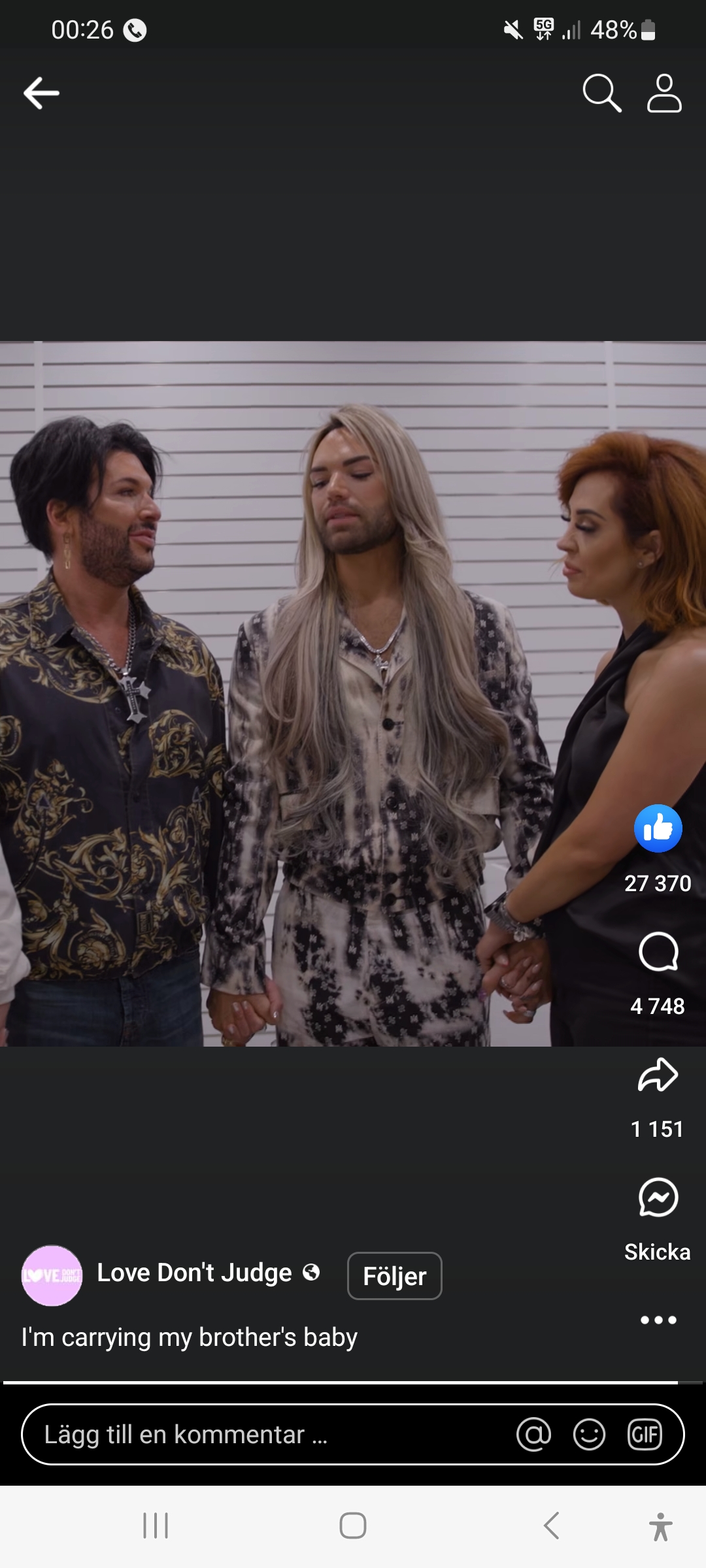Open the GIF picker in comment bar

[645, 1435]
